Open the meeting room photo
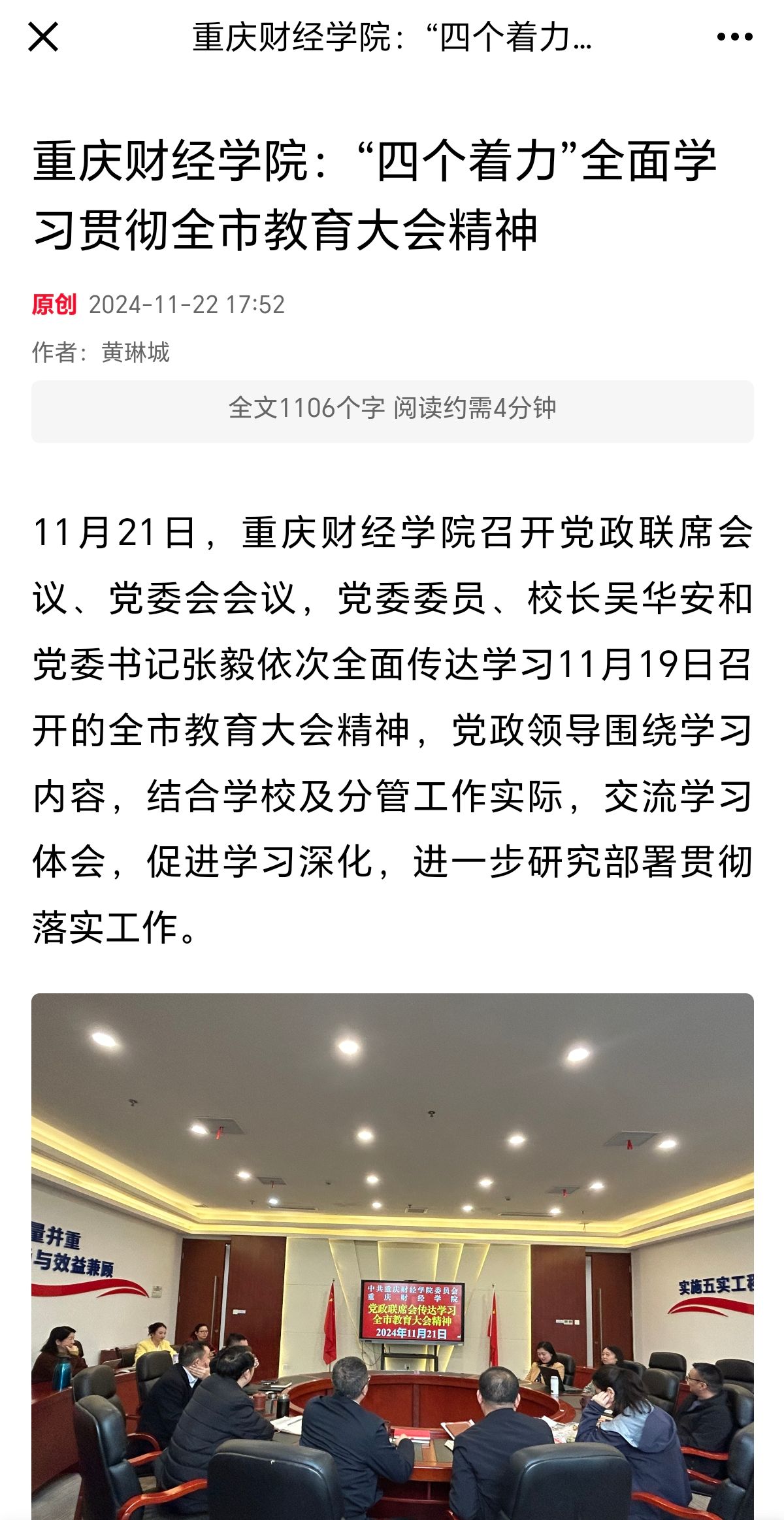The height and width of the screenshot is (1520, 784). (392, 1255)
